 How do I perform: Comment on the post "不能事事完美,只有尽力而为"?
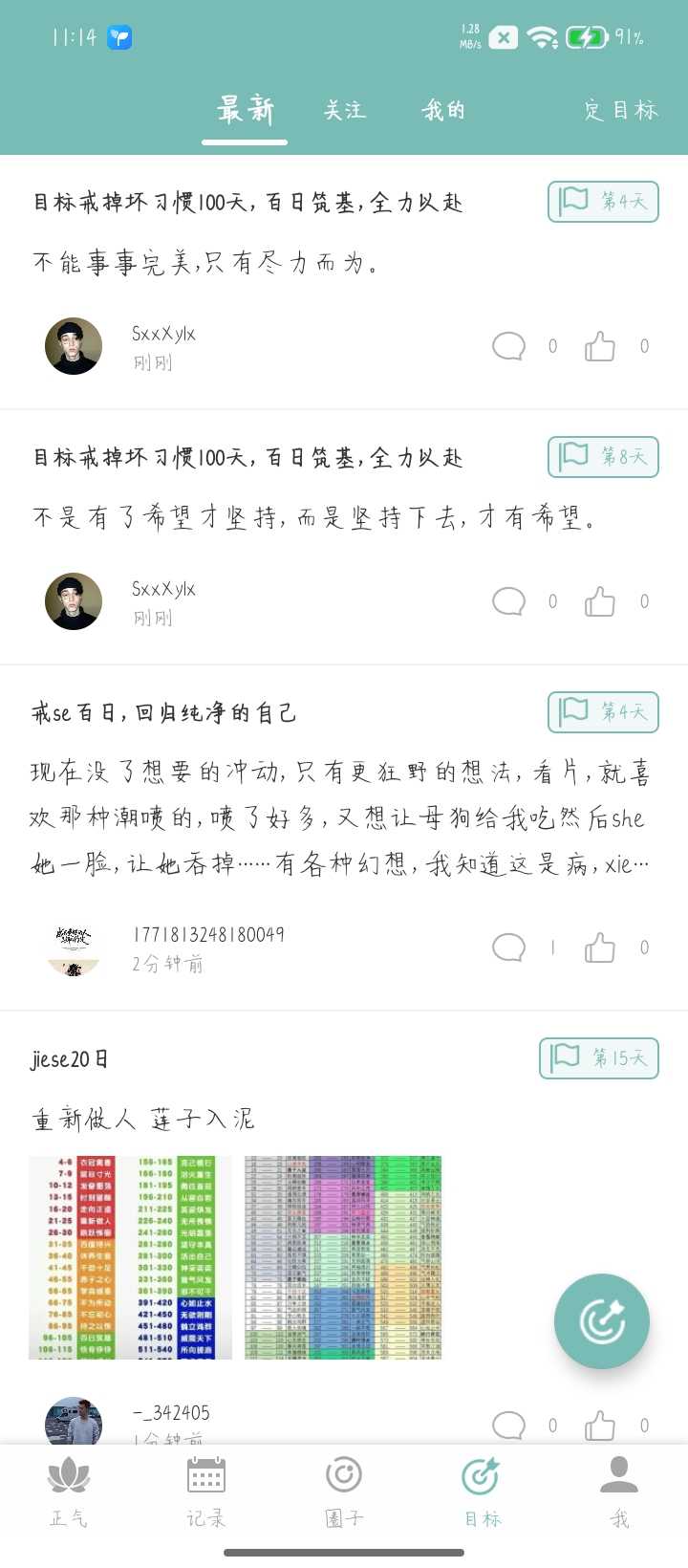pyautogui.click(x=509, y=346)
